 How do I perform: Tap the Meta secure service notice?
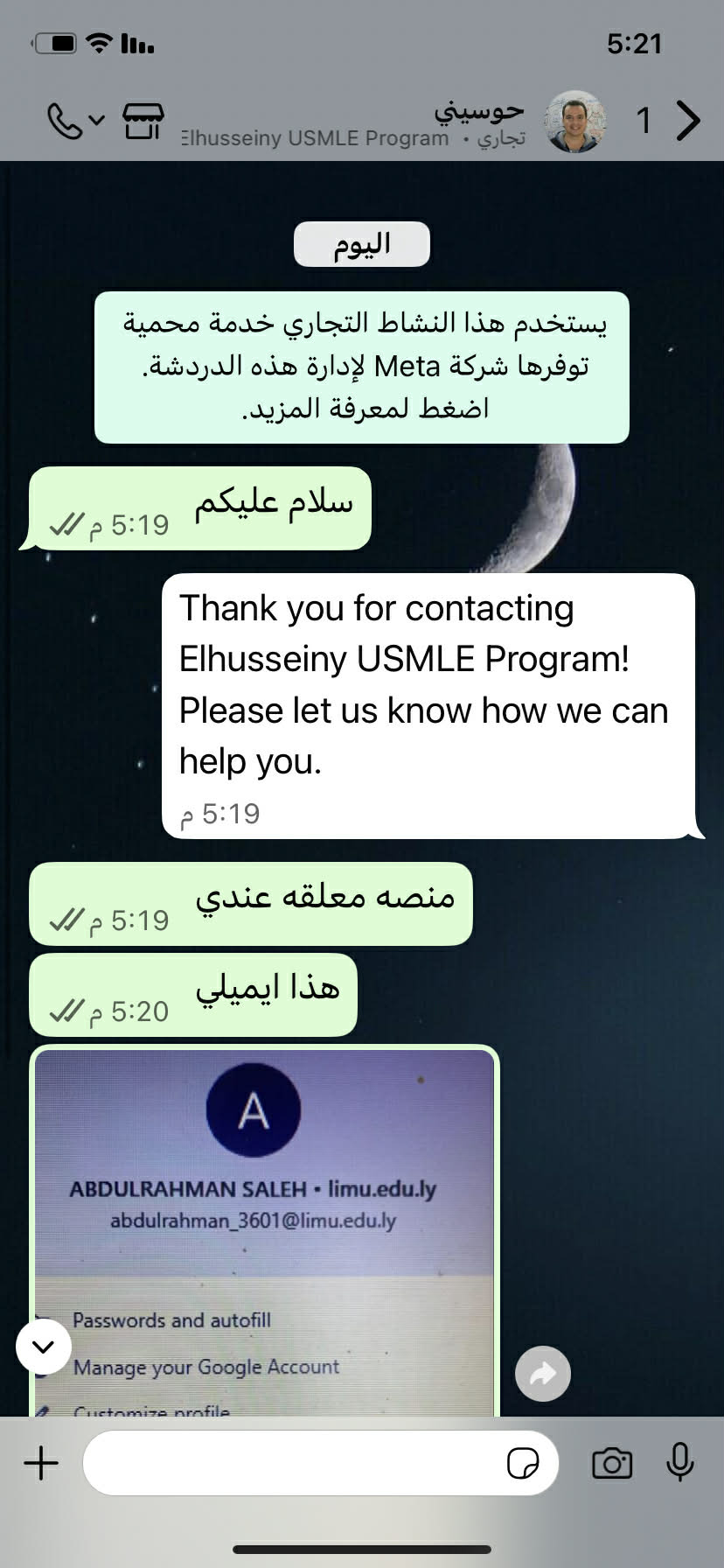tap(361, 367)
